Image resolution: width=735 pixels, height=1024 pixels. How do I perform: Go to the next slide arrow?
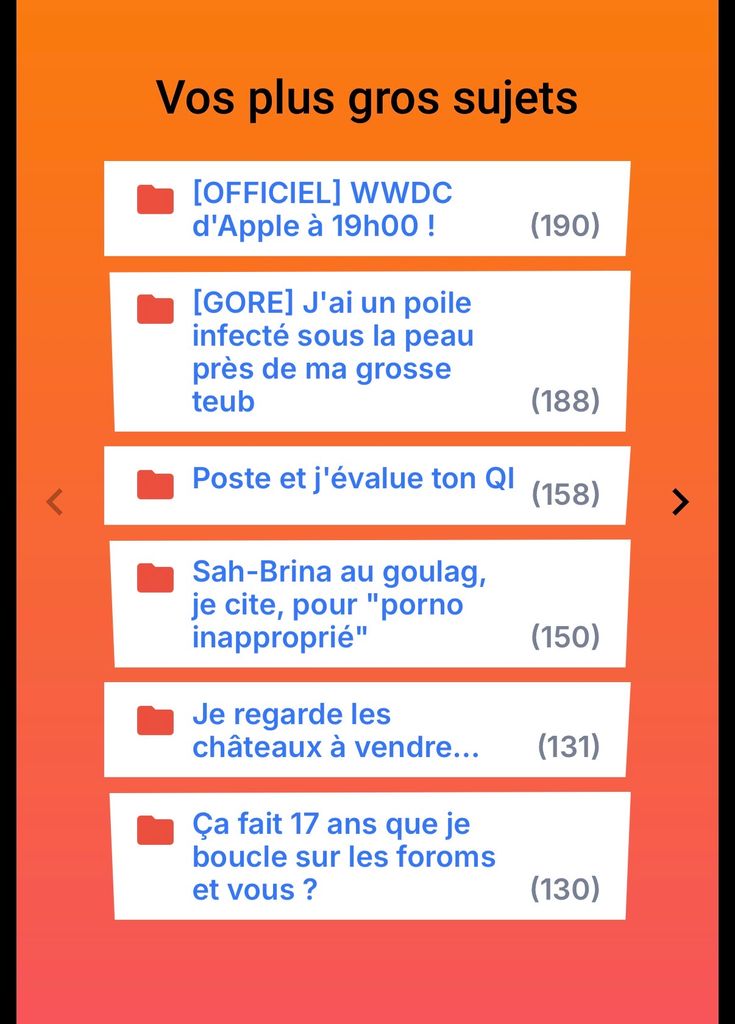point(680,502)
